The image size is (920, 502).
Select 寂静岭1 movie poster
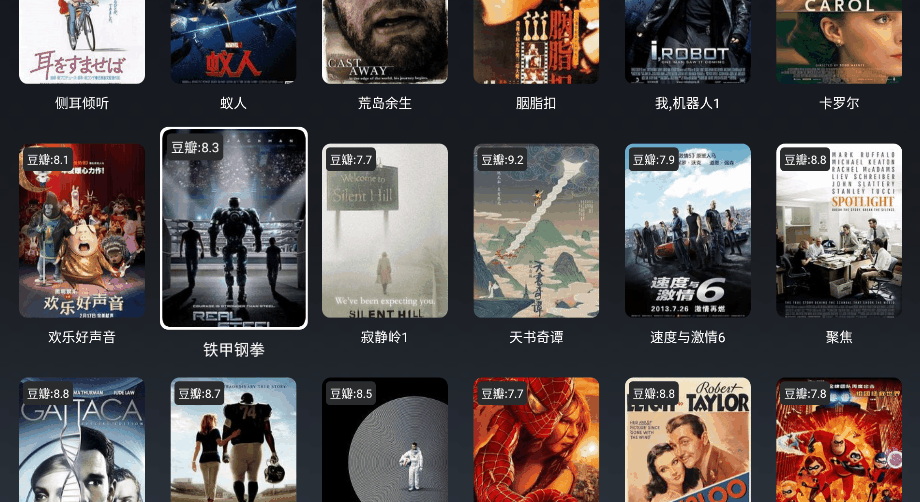click(385, 231)
